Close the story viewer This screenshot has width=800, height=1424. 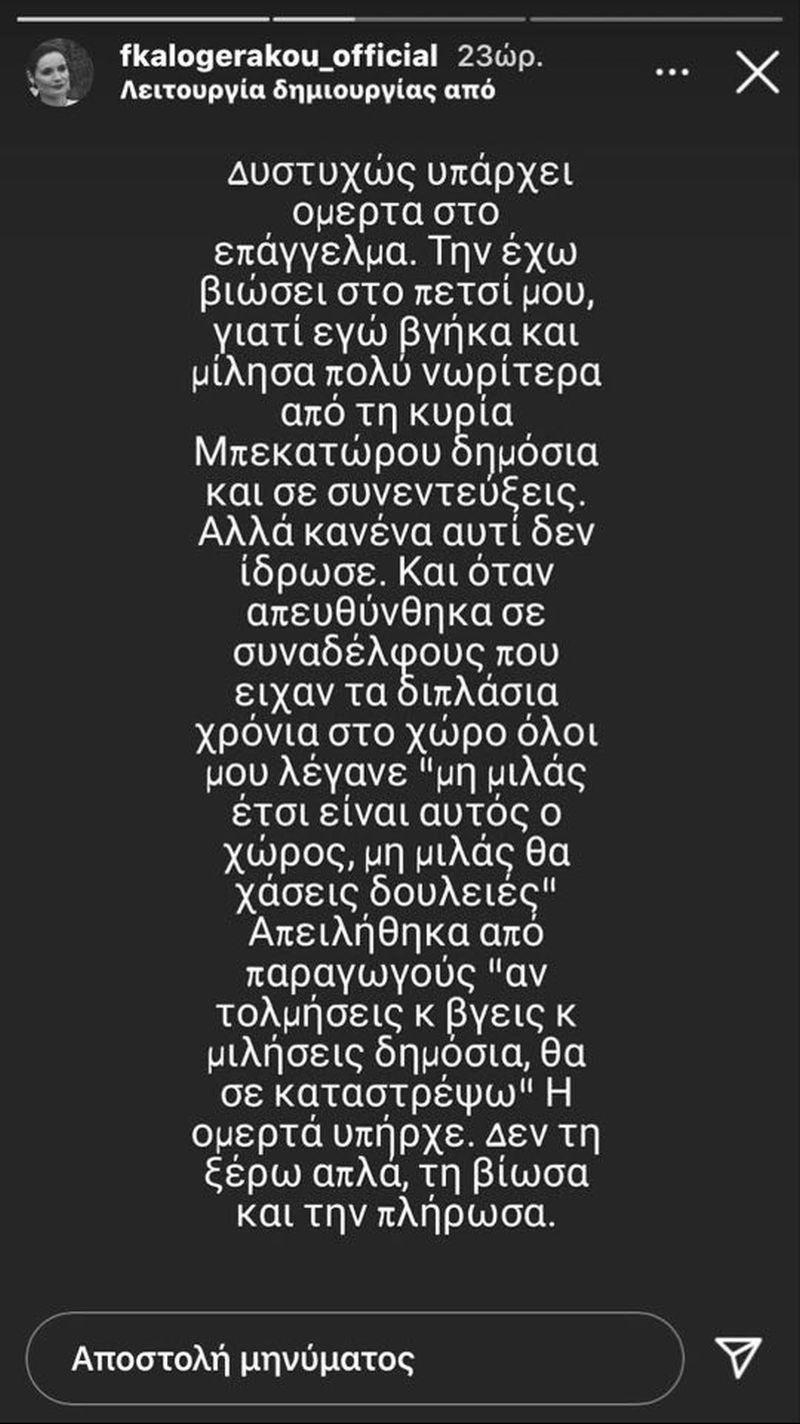[x=756, y=73]
